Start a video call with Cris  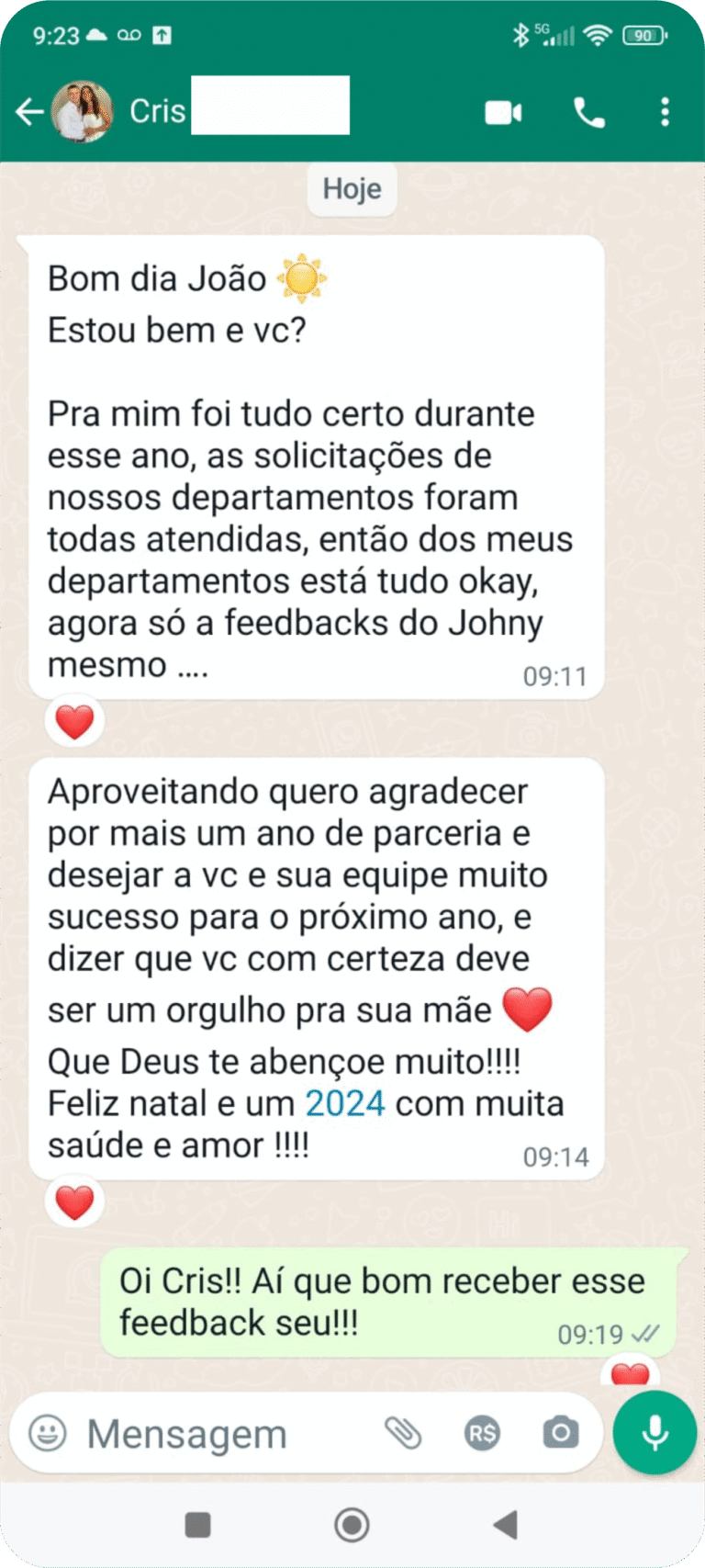pos(503,112)
